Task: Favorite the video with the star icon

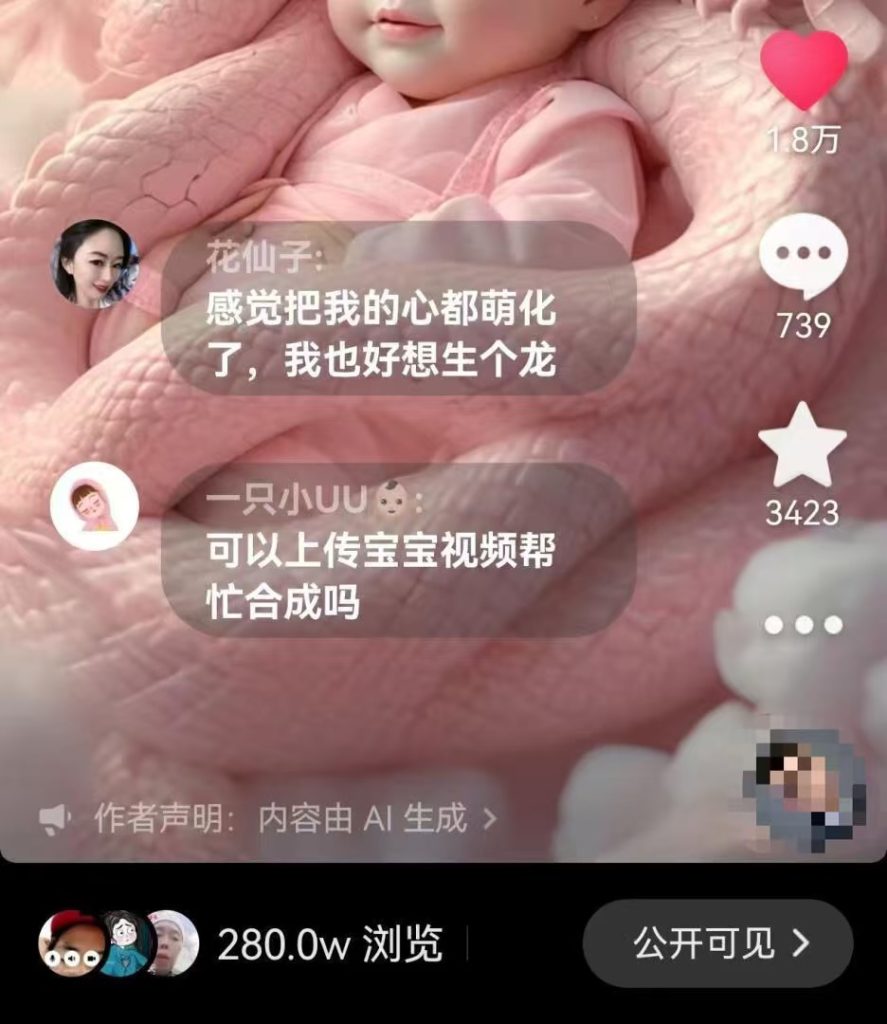Action: pyautogui.click(x=802, y=446)
